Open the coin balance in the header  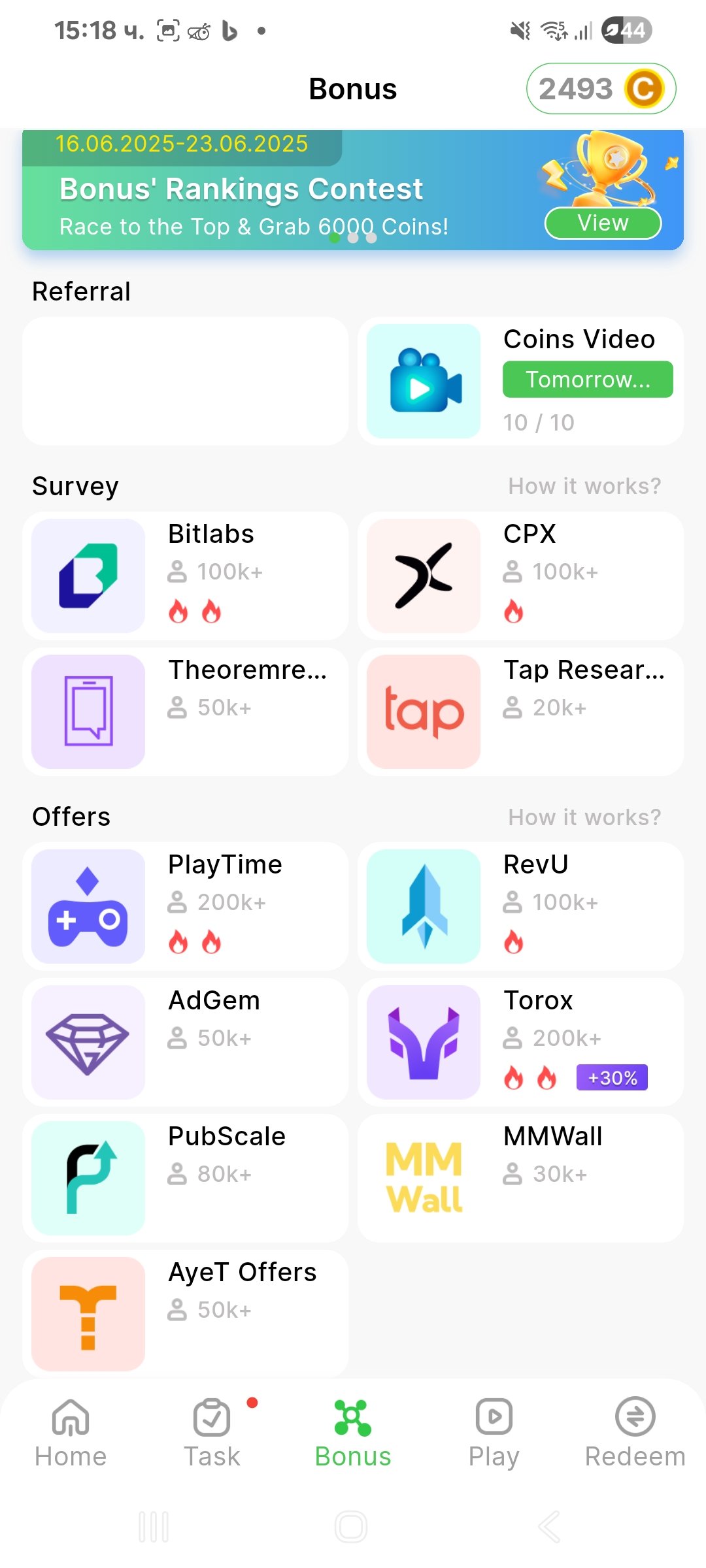(600, 89)
